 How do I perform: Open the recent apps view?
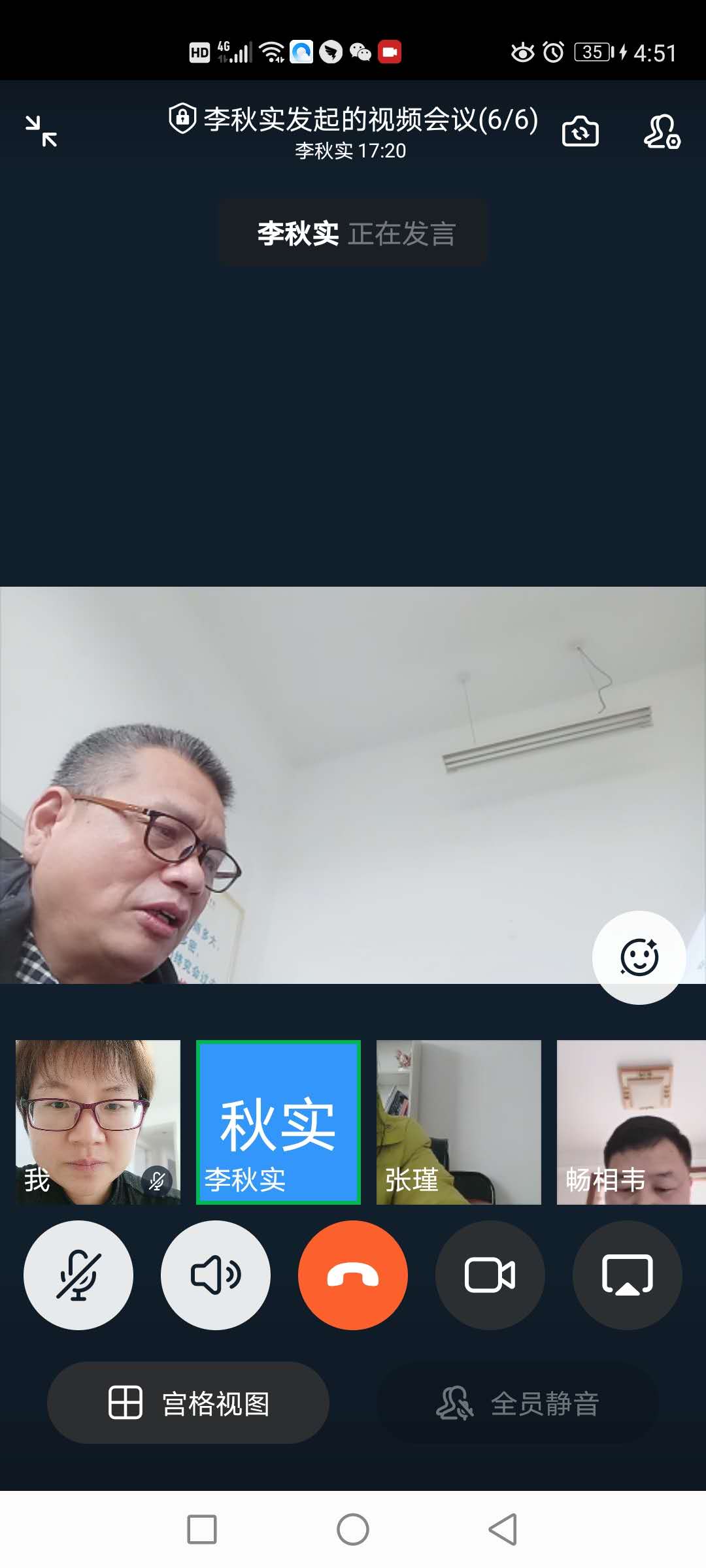point(202,1529)
